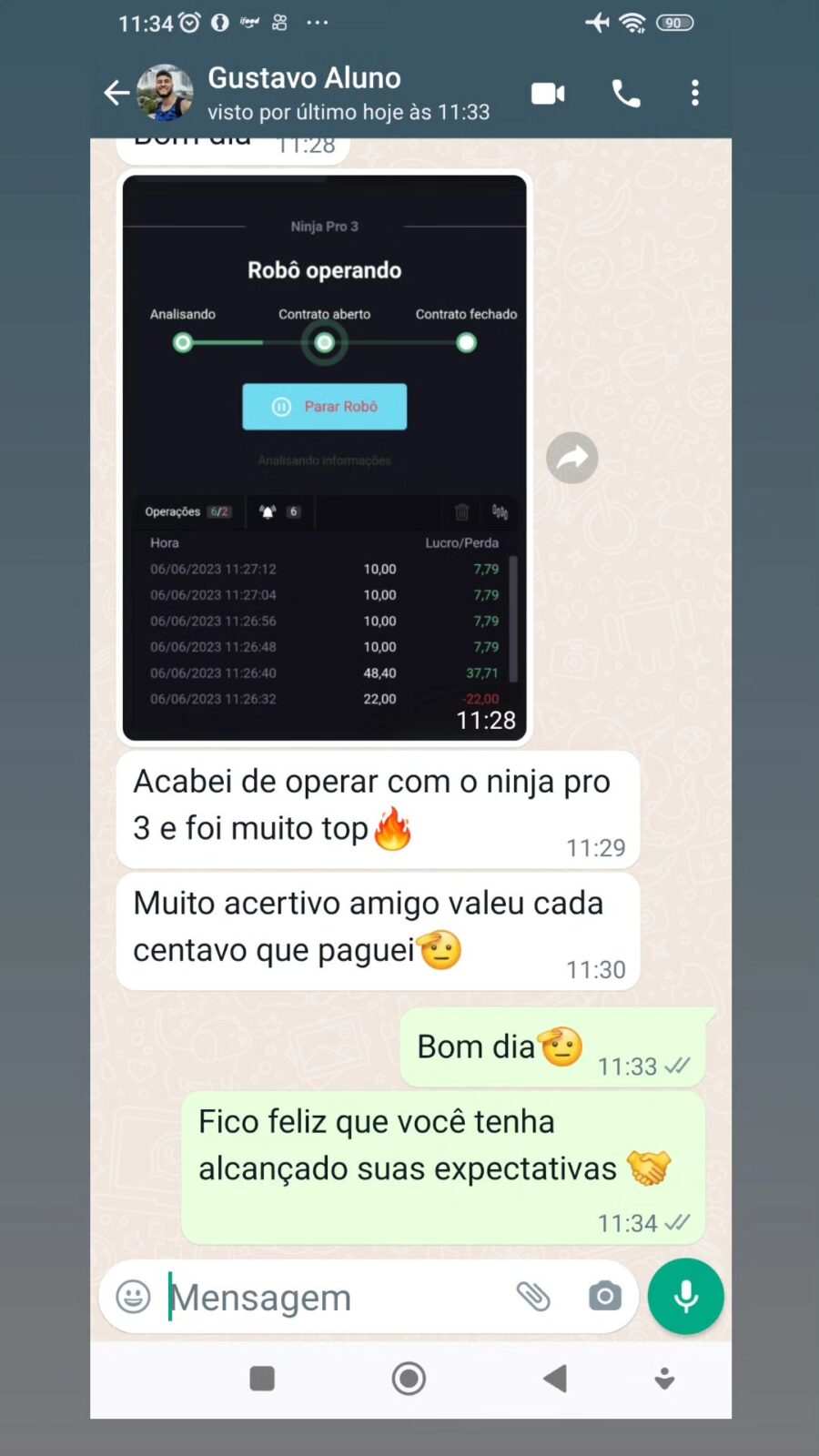This screenshot has height=1456, width=819.
Task: Open the three-dot overflow menu
Action: pyautogui.click(x=695, y=93)
